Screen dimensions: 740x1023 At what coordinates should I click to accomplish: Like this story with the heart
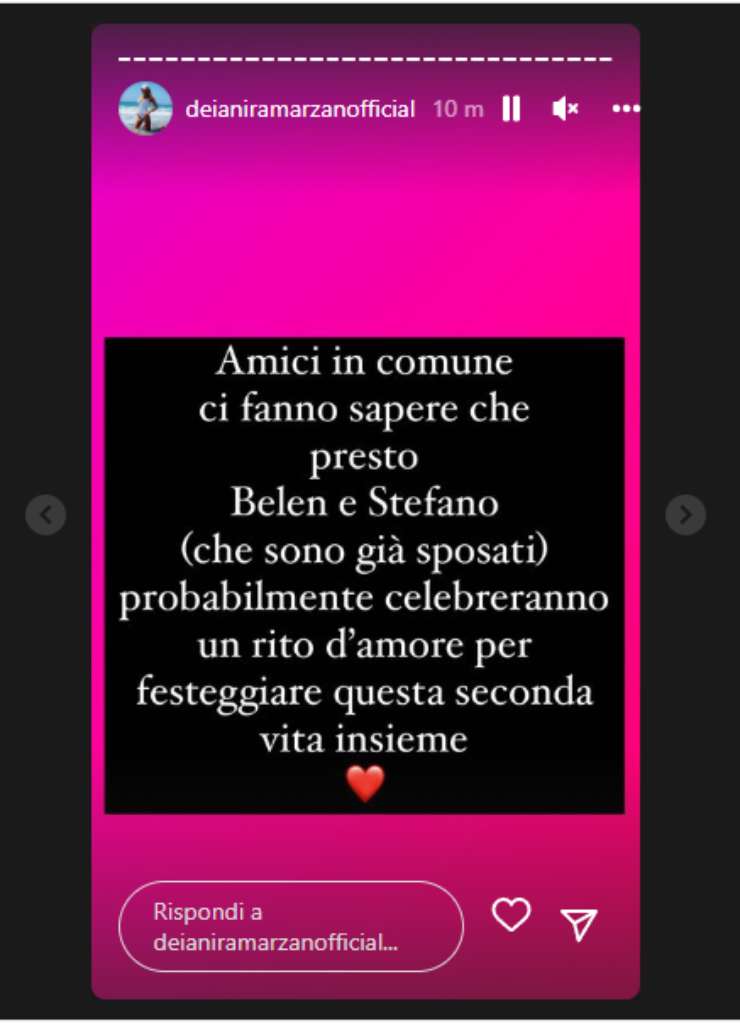(x=511, y=915)
